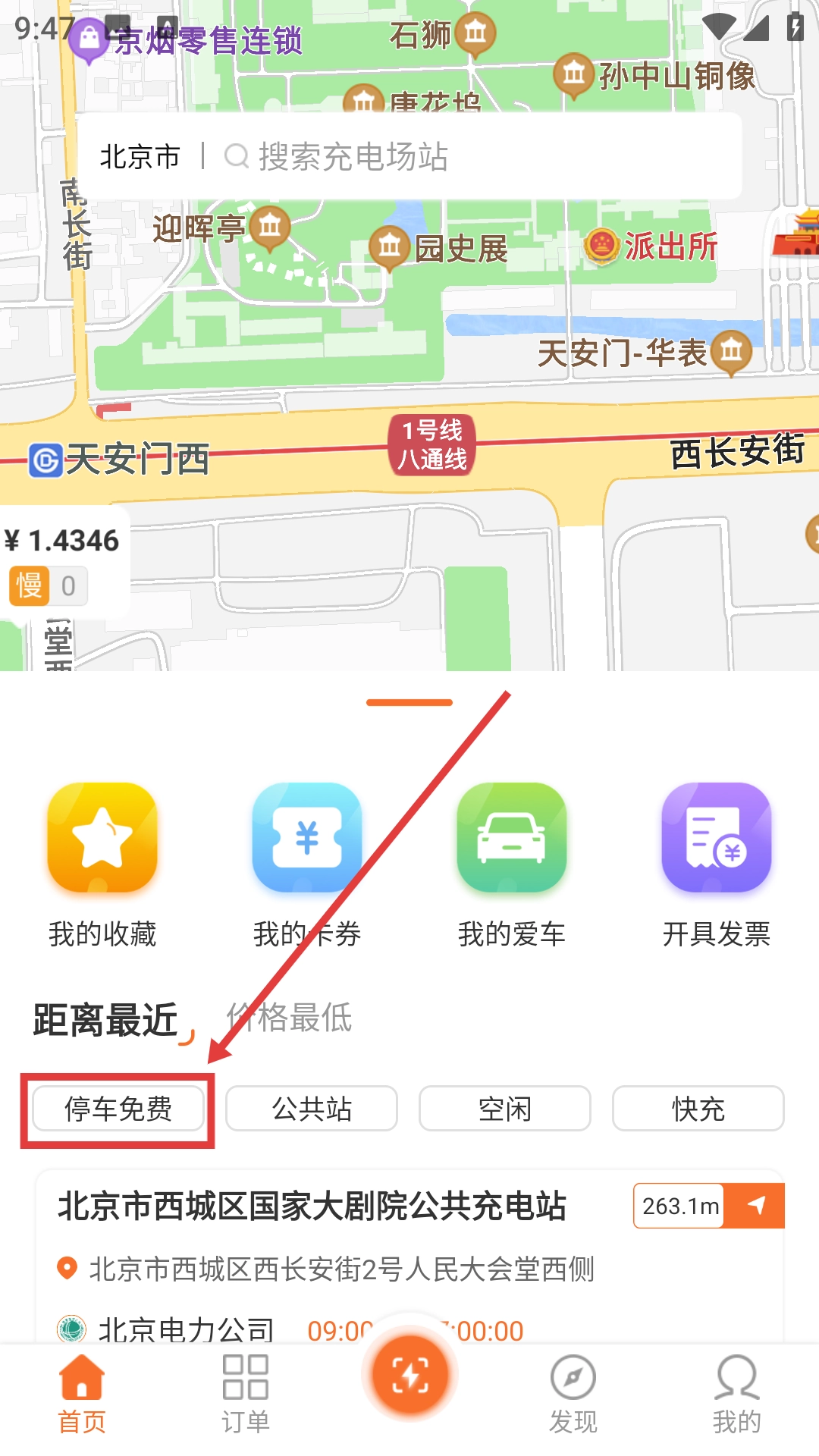Change the city from 北京市
Viewport: 819px width, 1456px height.
coord(140,157)
